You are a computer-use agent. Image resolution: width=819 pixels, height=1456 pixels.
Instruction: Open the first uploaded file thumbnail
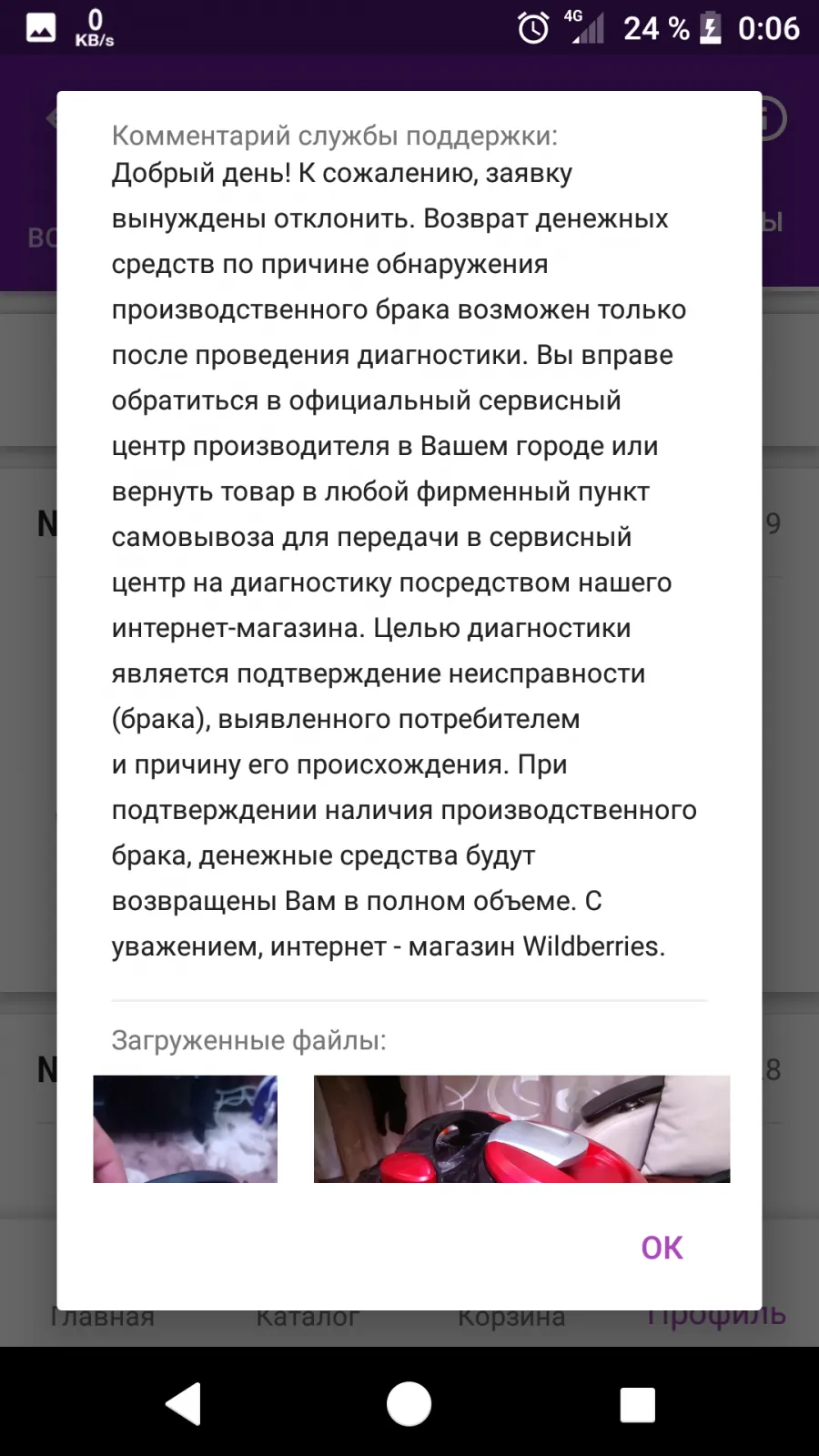[185, 1129]
